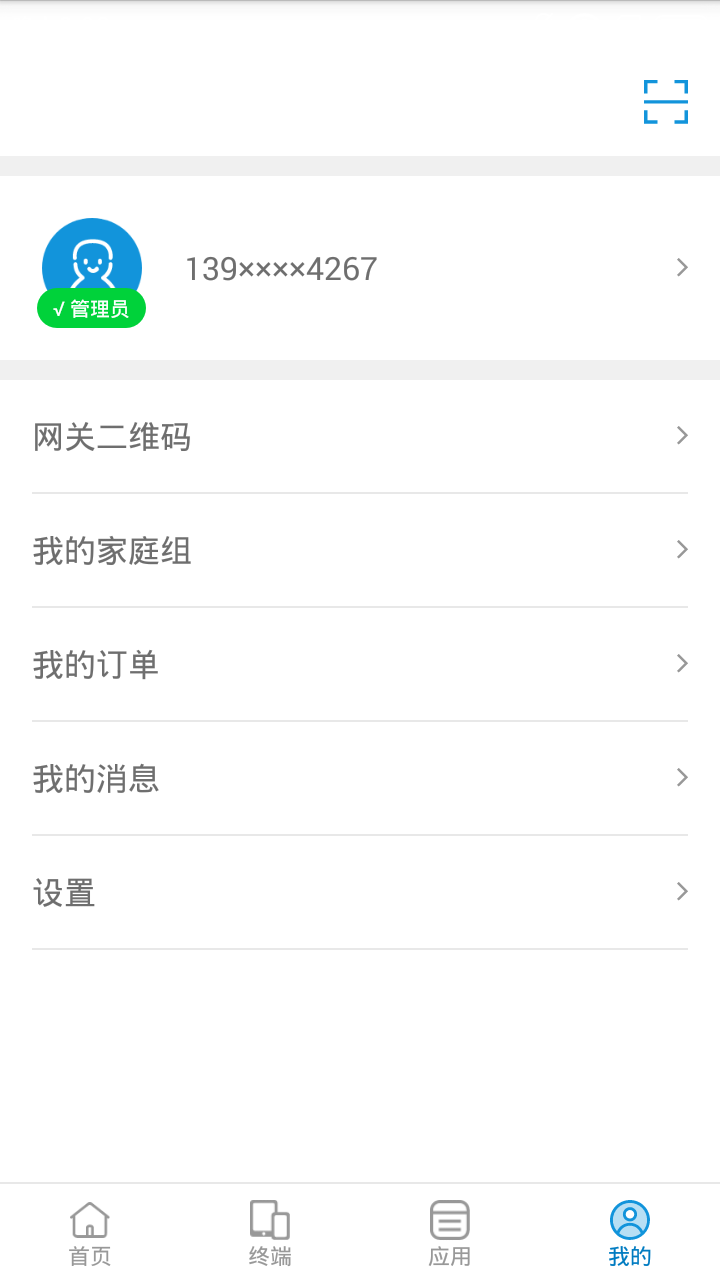Open profile for account 139××××4267

point(360,268)
